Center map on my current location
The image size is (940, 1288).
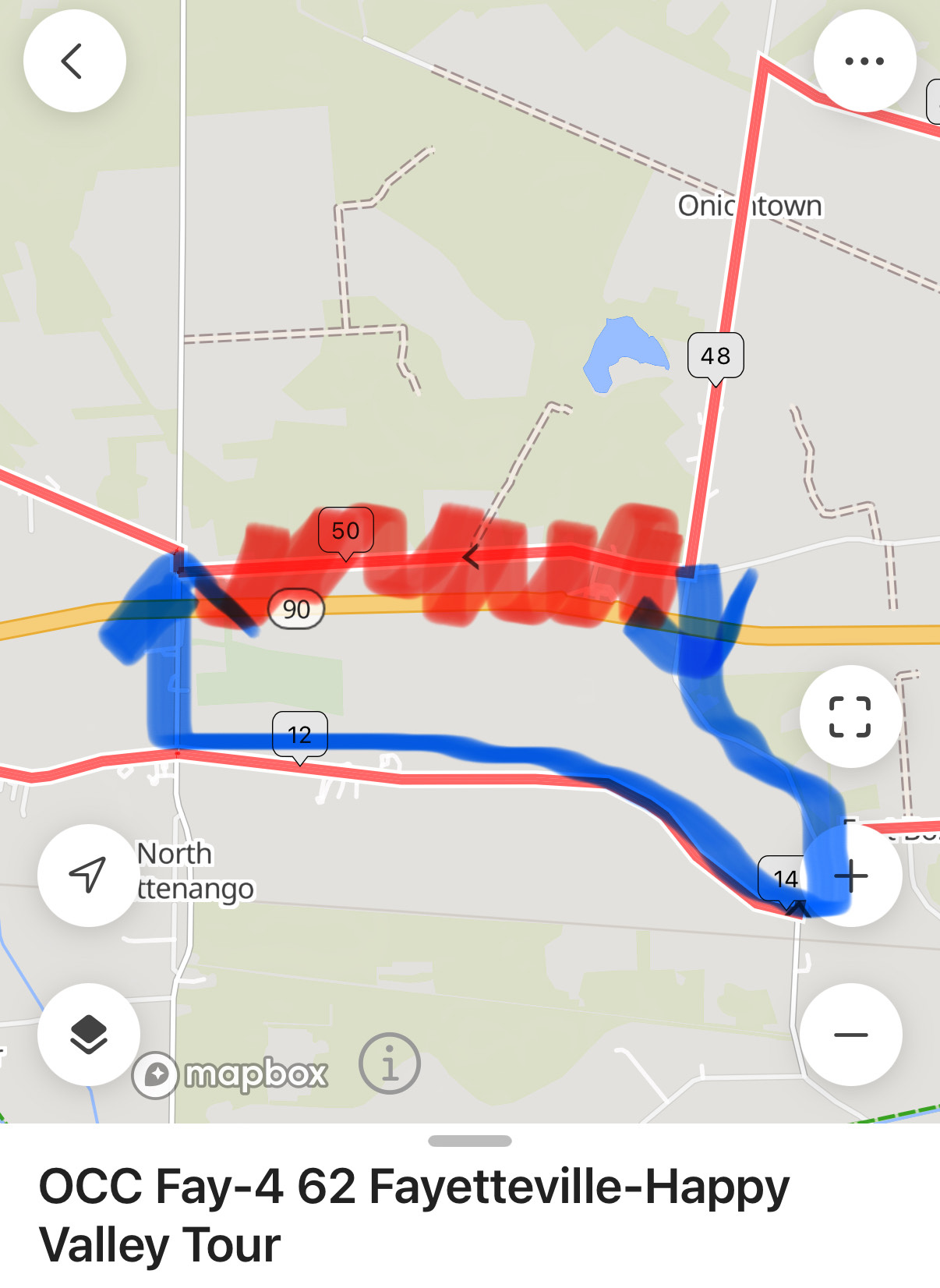pyautogui.click(x=88, y=875)
